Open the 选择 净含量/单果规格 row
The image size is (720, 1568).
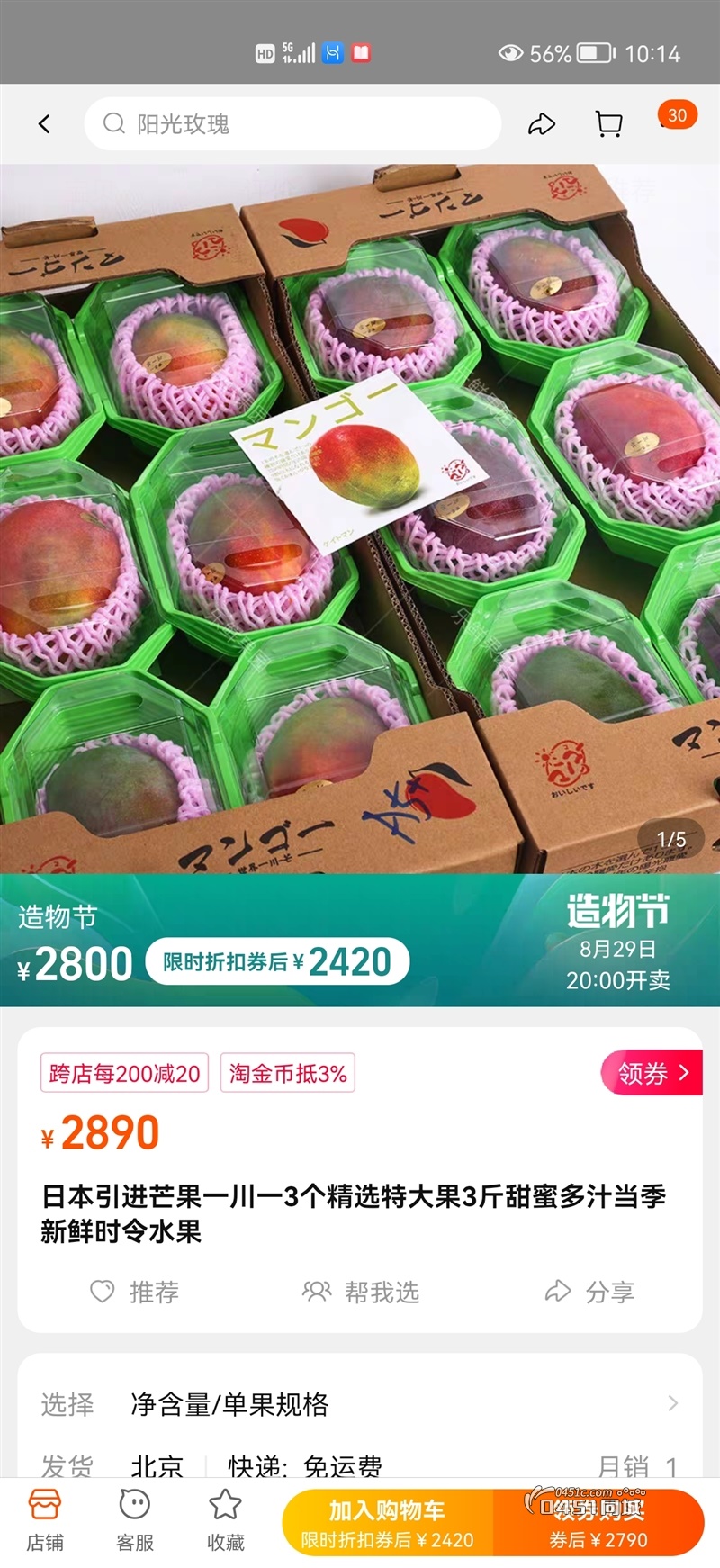(x=360, y=1404)
